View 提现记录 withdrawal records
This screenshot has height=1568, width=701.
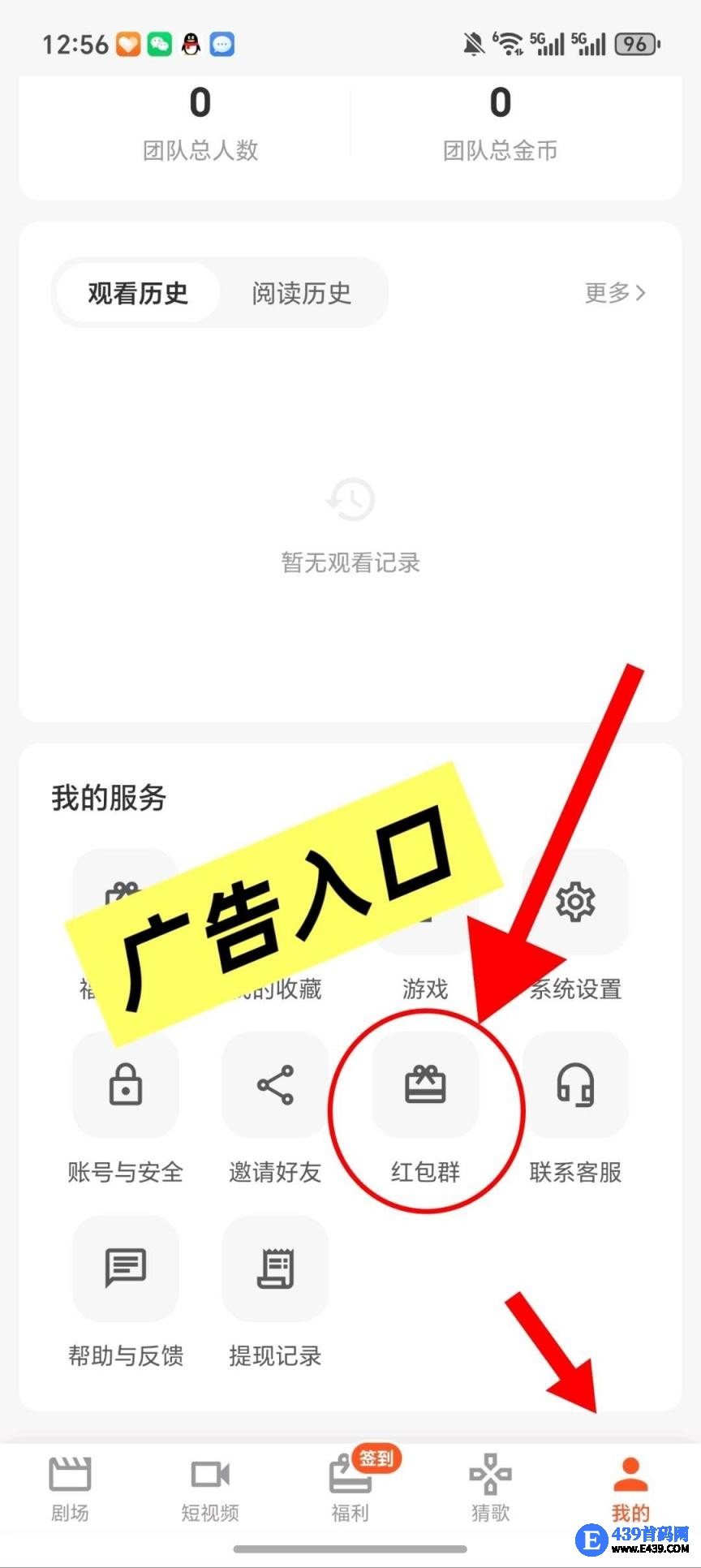[275, 1269]
